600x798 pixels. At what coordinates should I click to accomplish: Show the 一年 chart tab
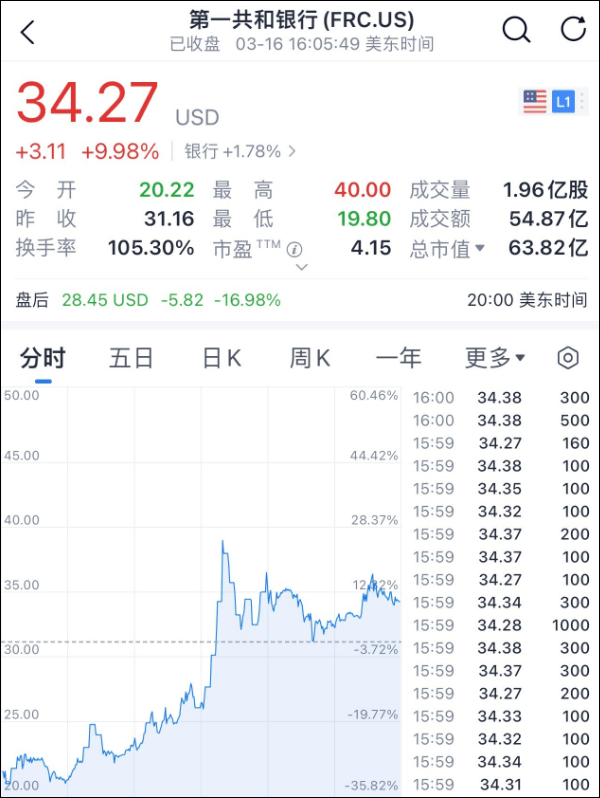point(398,358)
